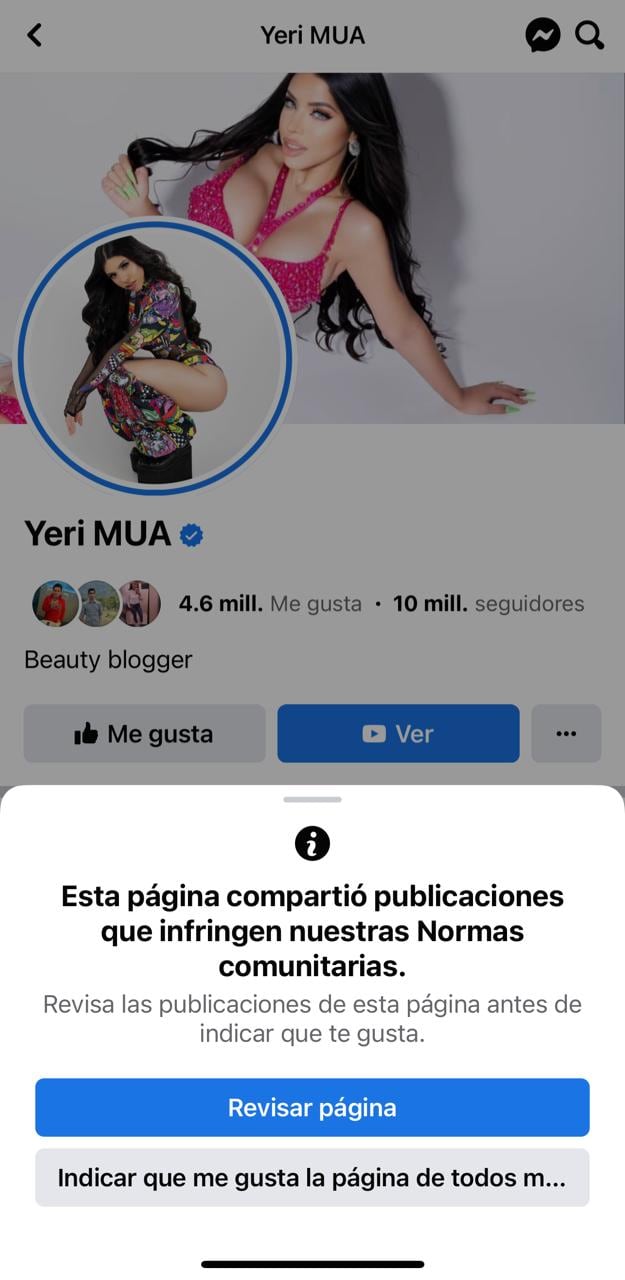Open Messenger from the header
The width and height of the screenshot is (625, 1280).
tap(542, 36)
